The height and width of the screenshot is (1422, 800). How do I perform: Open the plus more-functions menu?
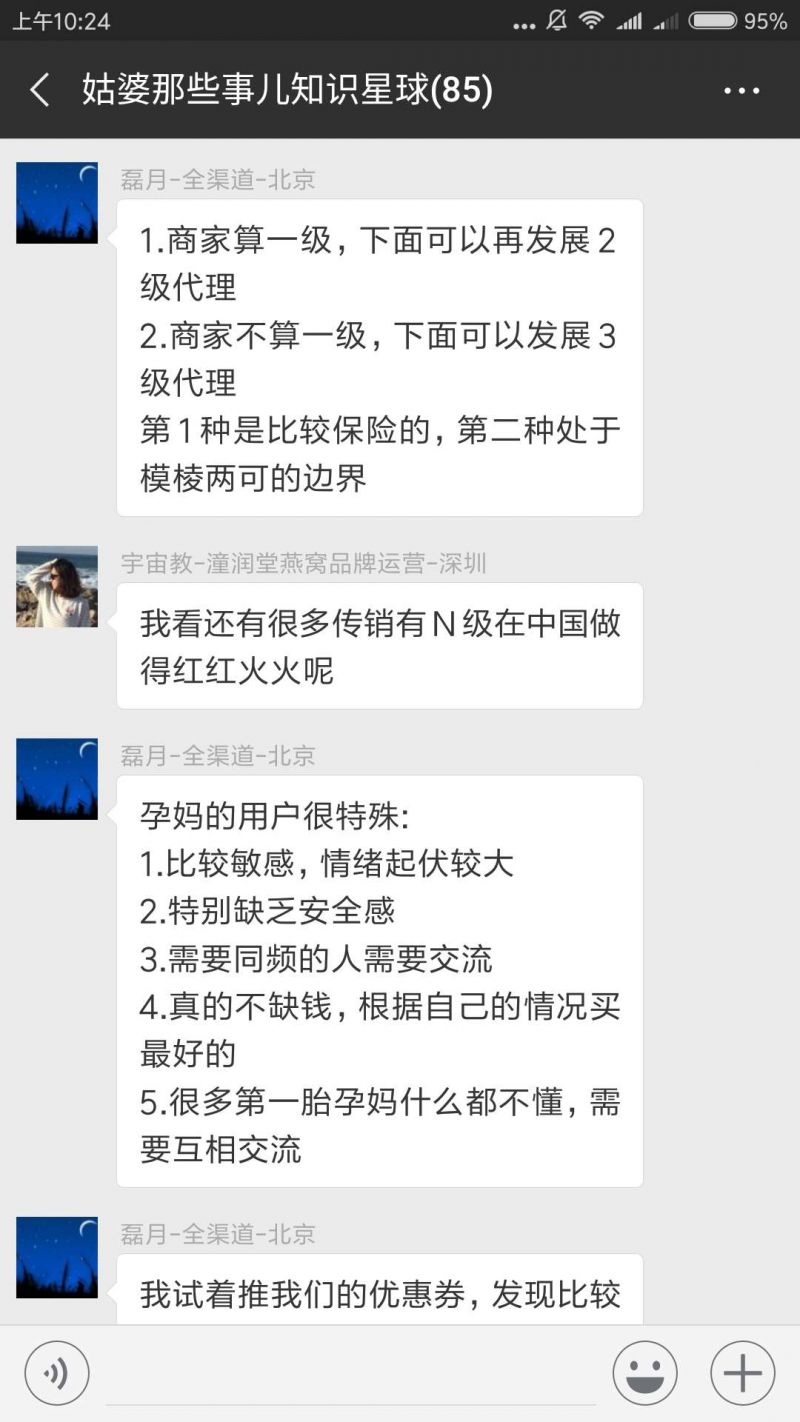(742, 1372)
